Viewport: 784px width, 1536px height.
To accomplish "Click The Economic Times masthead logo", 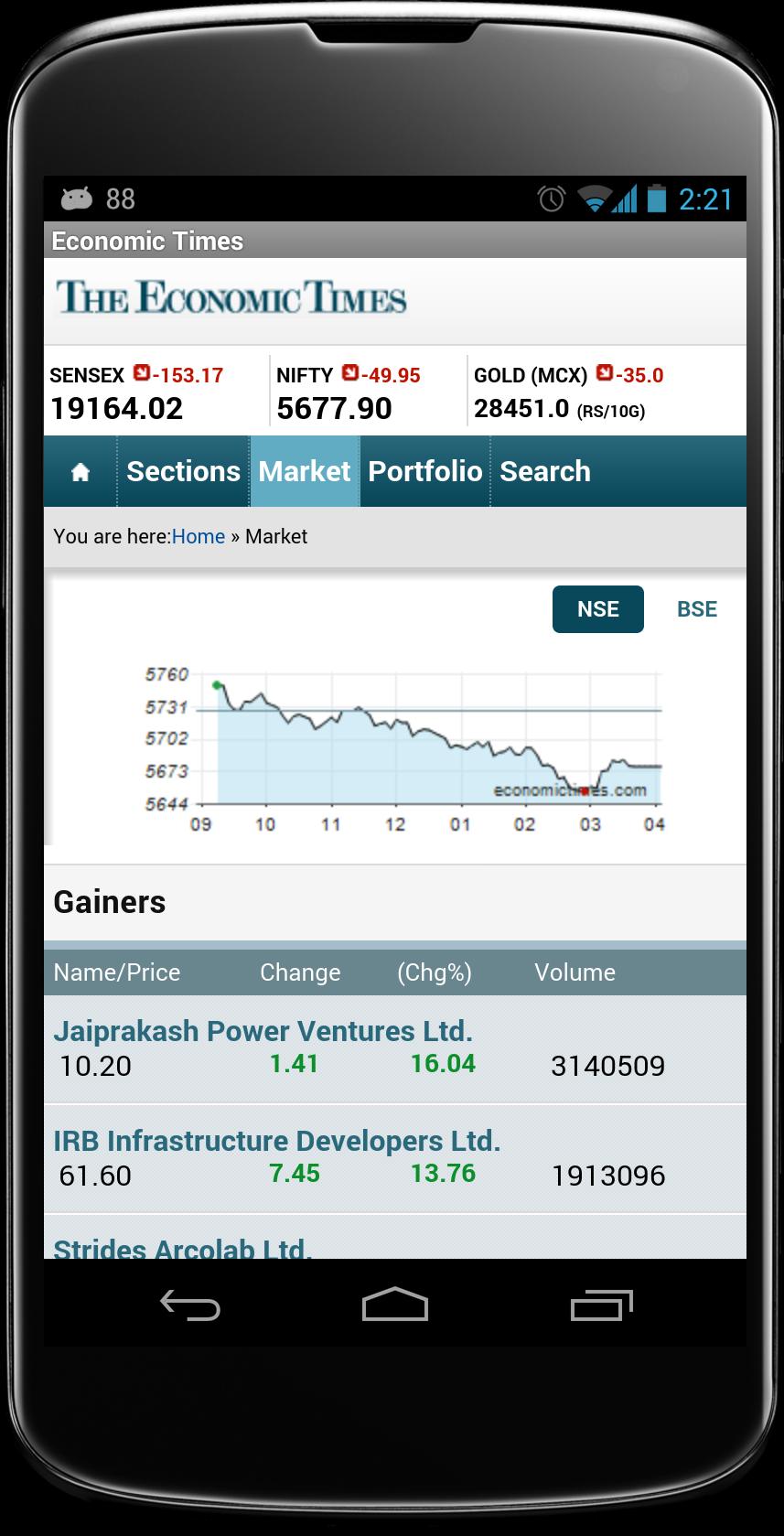I will pos(232,298).
